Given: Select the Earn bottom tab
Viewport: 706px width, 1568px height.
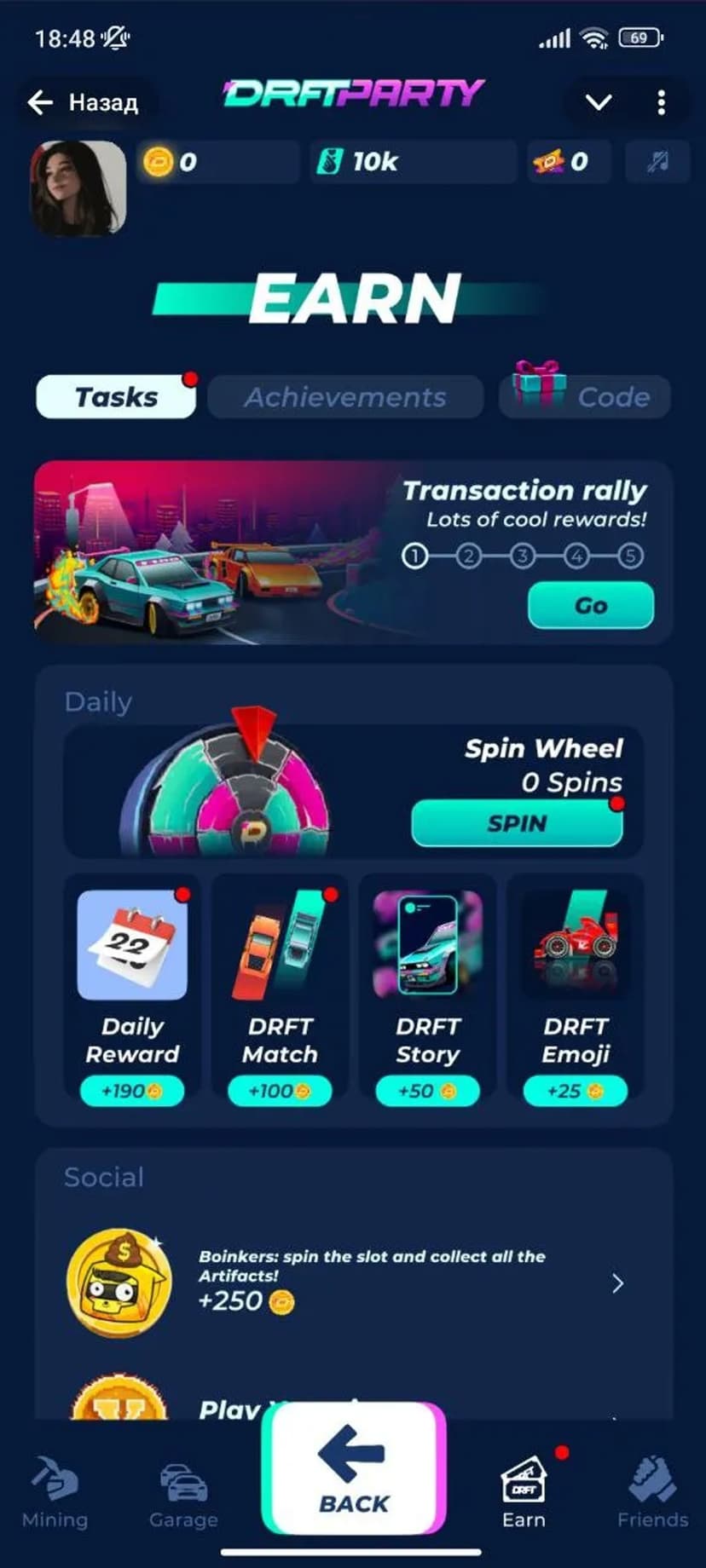Looking at the screenshot, I should pyautogui.click(x=524, y=1493).
